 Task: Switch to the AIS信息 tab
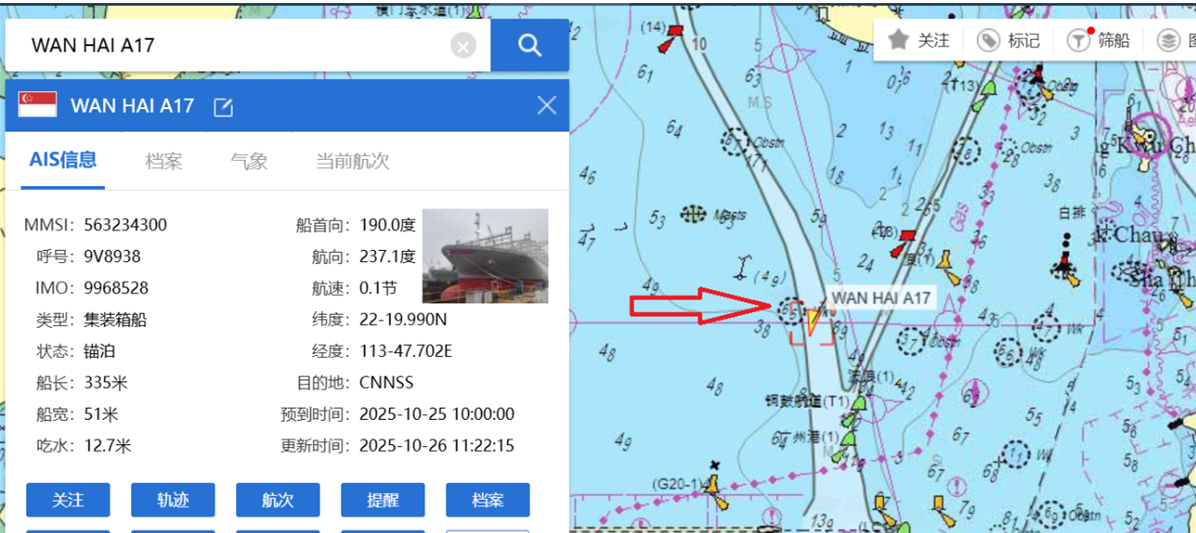coord(63,160)
